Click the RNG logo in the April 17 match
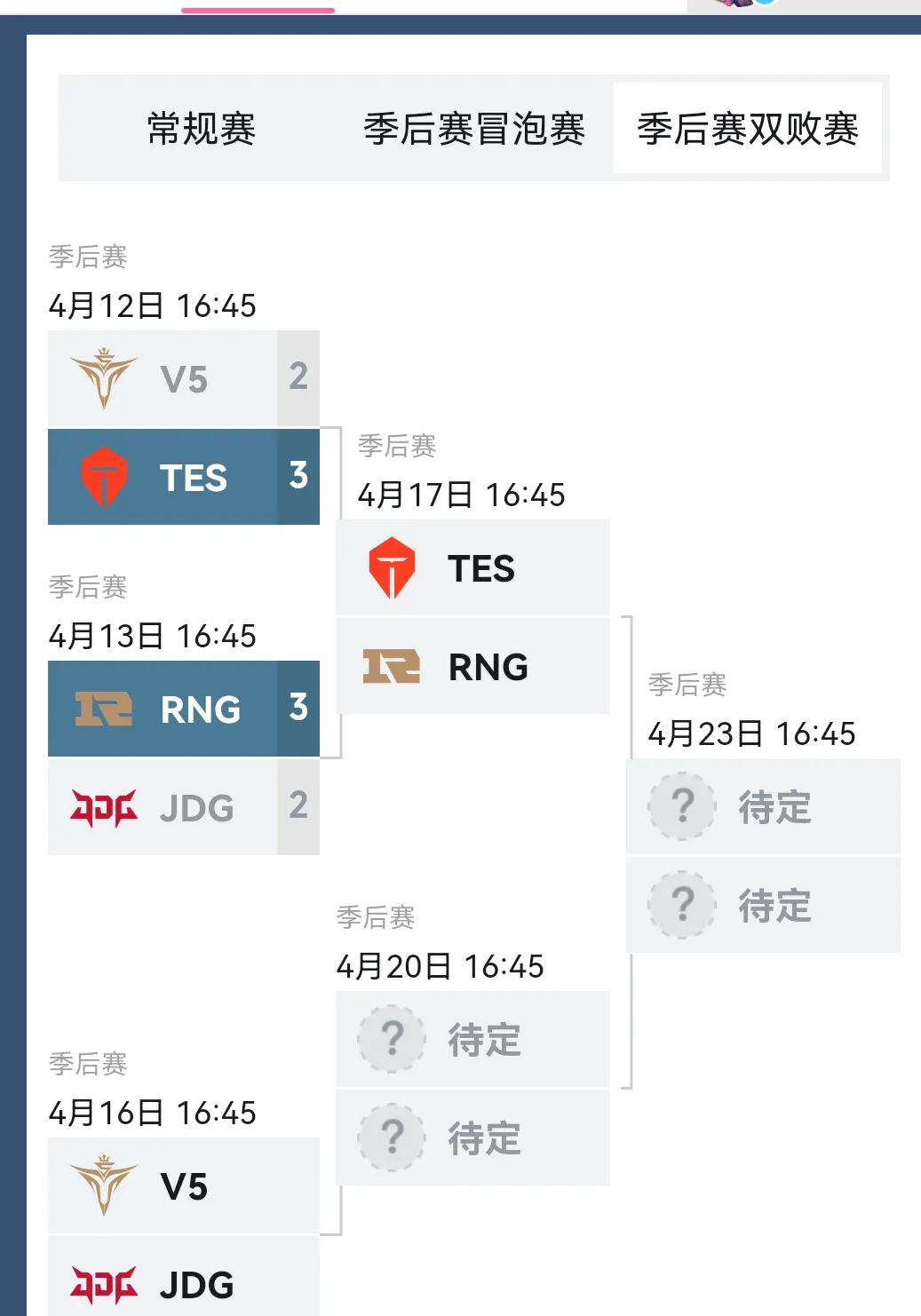The width and height of the screenshot is (921, 1316). point(391,666)
